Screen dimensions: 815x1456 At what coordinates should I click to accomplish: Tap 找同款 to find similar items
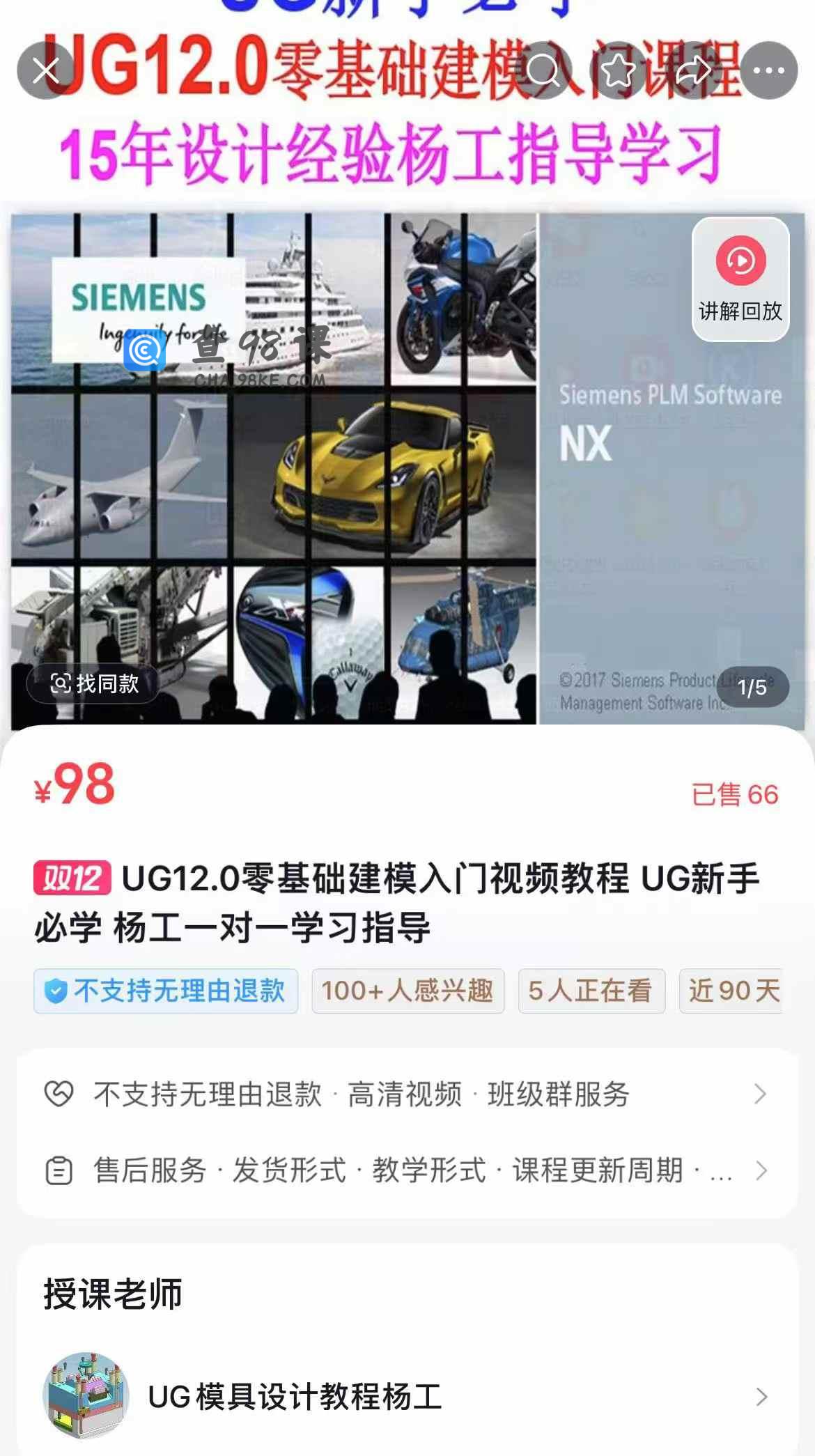coord(94,683)
